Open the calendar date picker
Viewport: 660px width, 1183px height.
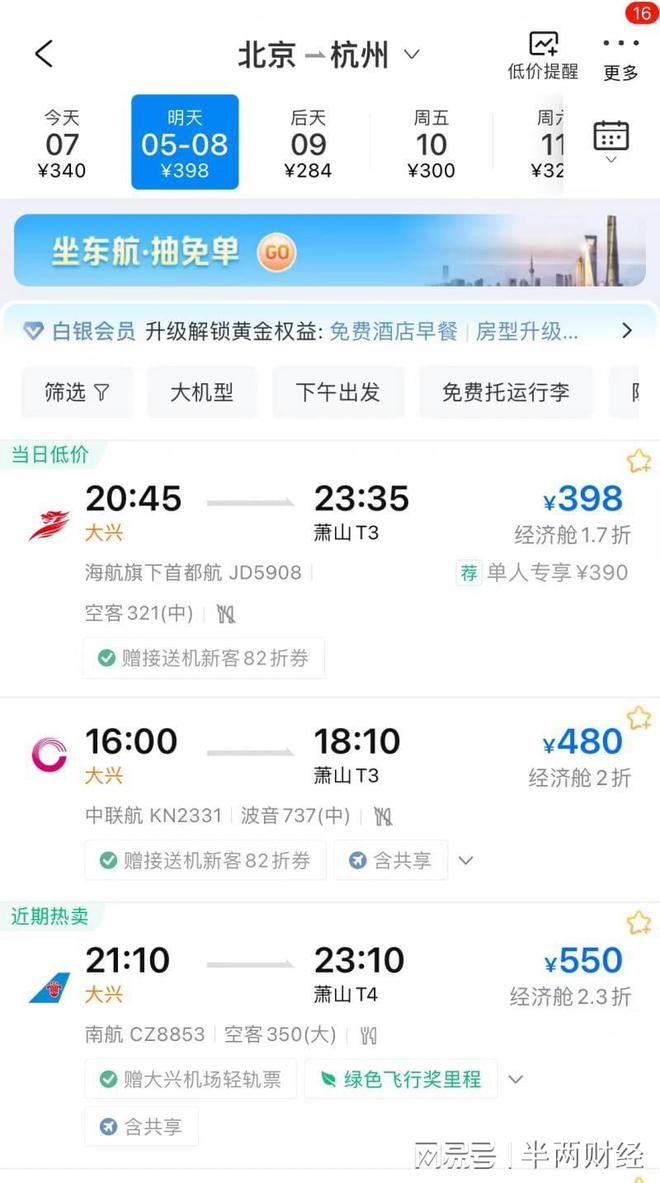611,140
